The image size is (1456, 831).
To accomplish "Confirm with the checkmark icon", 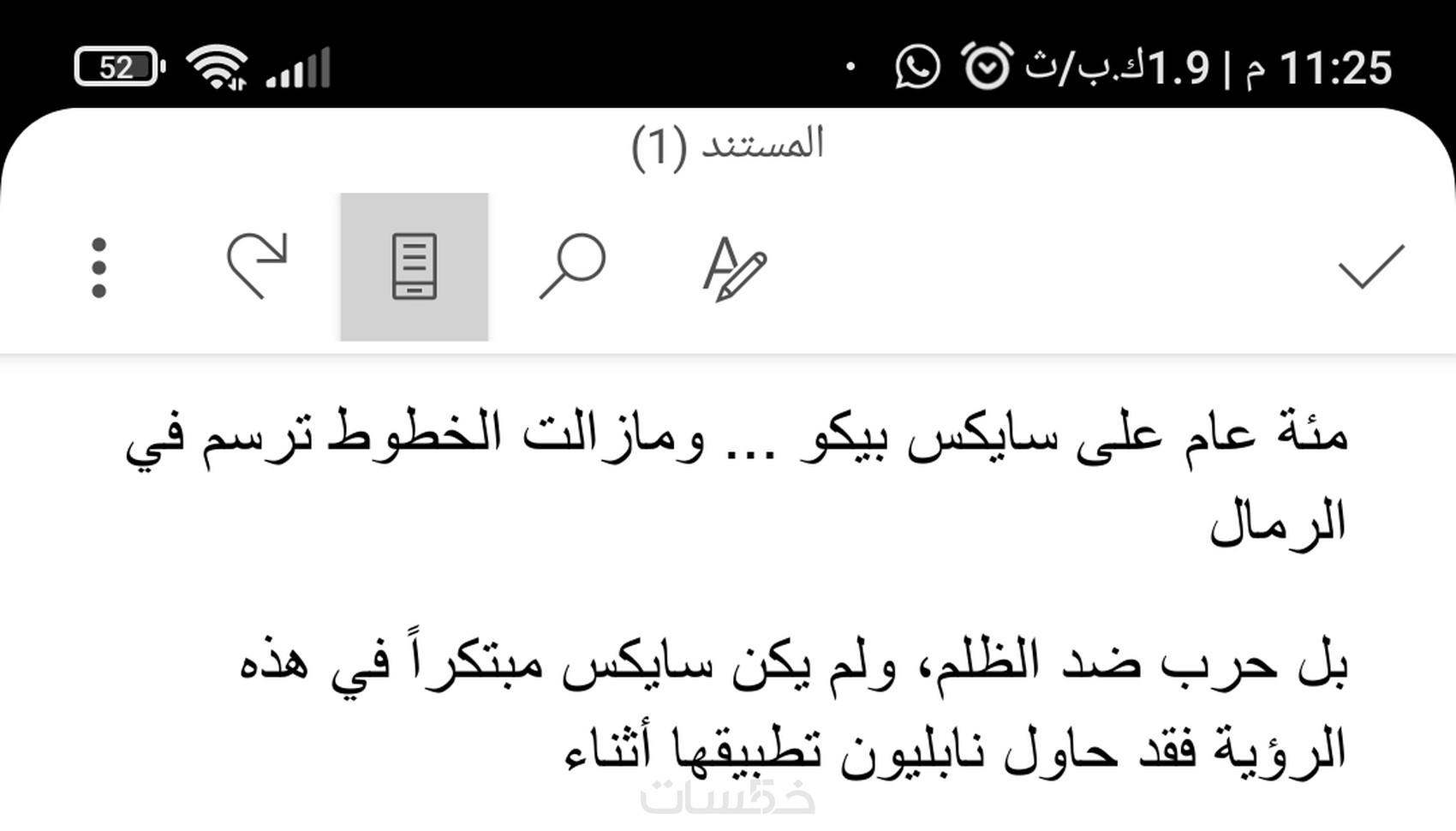I will tap(1370, 266).
